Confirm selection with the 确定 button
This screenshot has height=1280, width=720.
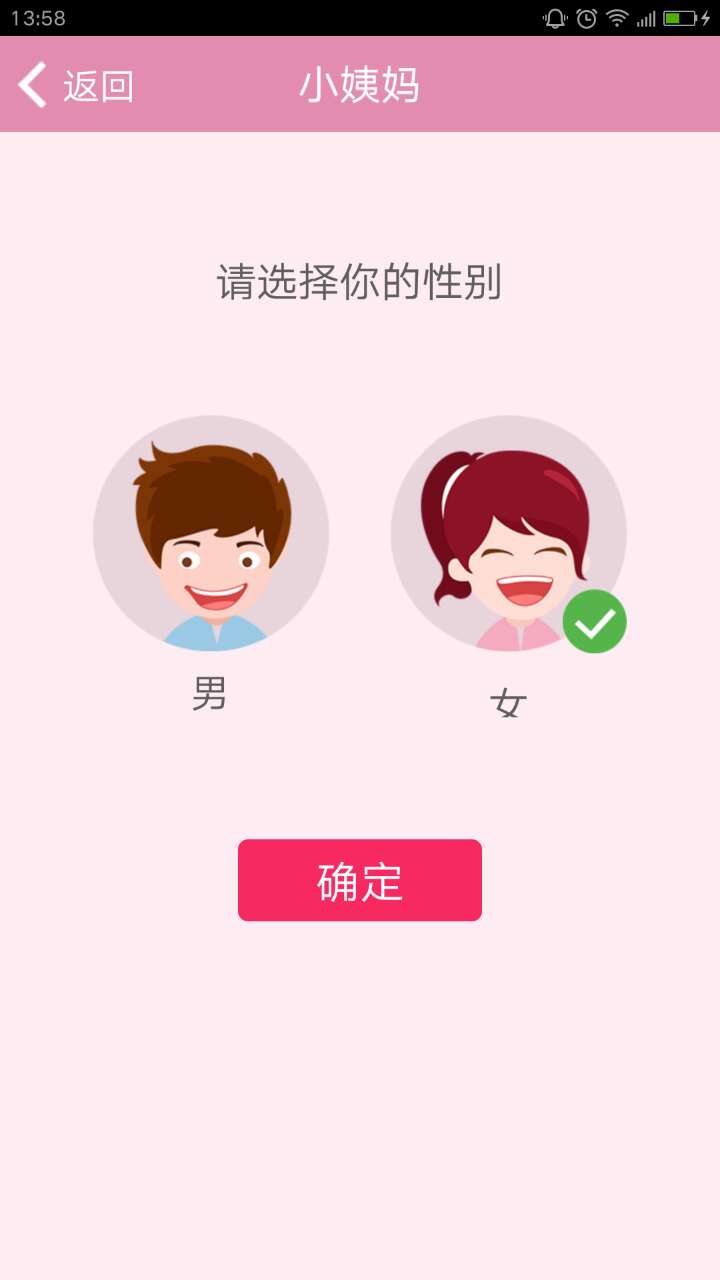point(360,880)
